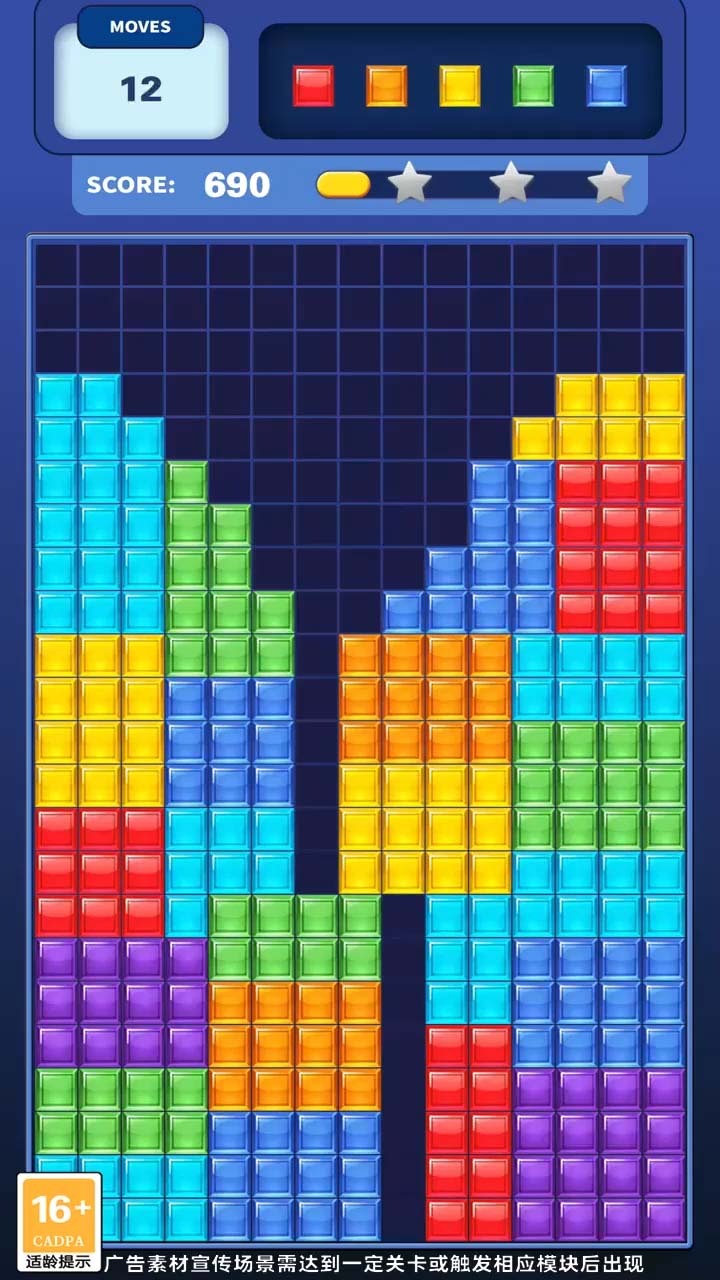Tap the purple cluster next to orange blocks
720x1280 pixels.
(x=122, y=1001)
